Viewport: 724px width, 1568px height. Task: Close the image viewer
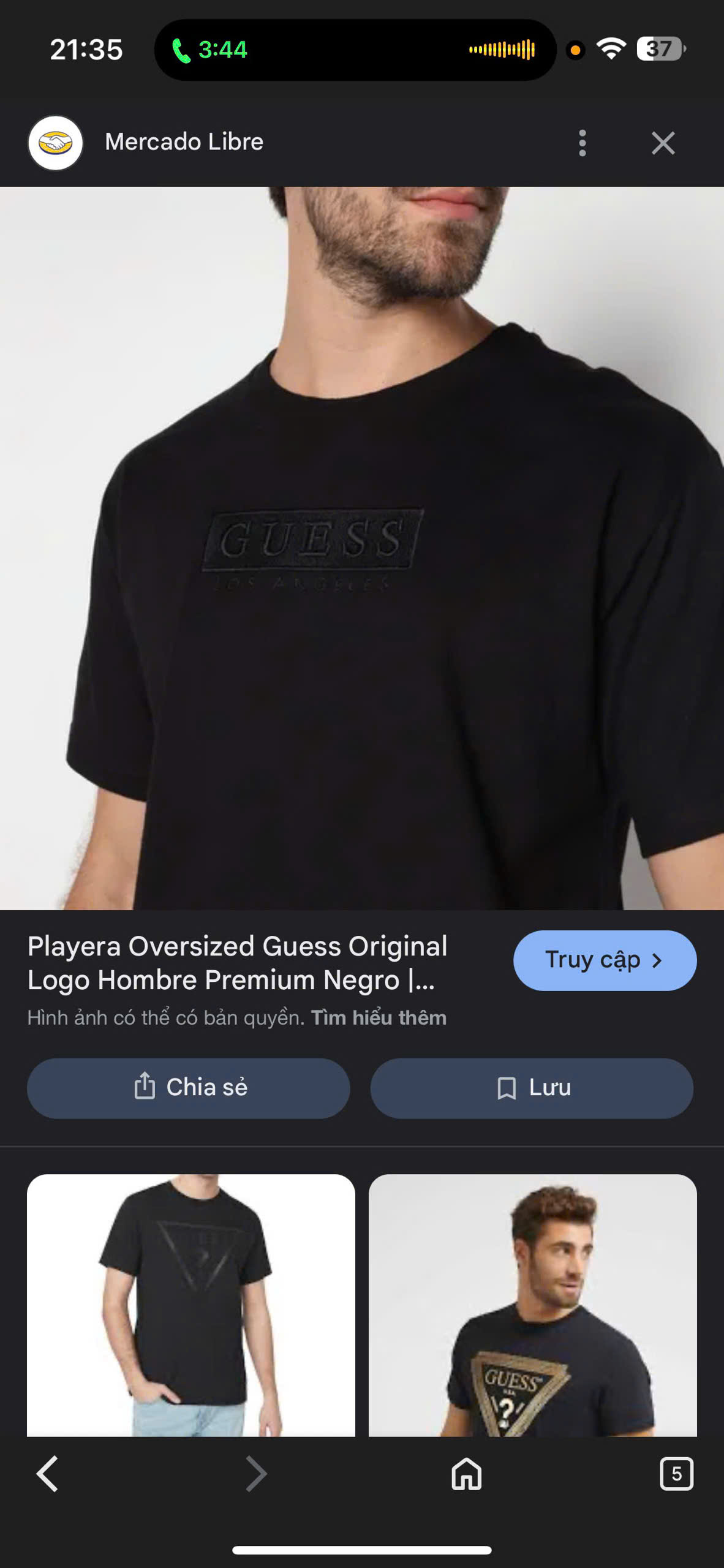tap(663, 143)
